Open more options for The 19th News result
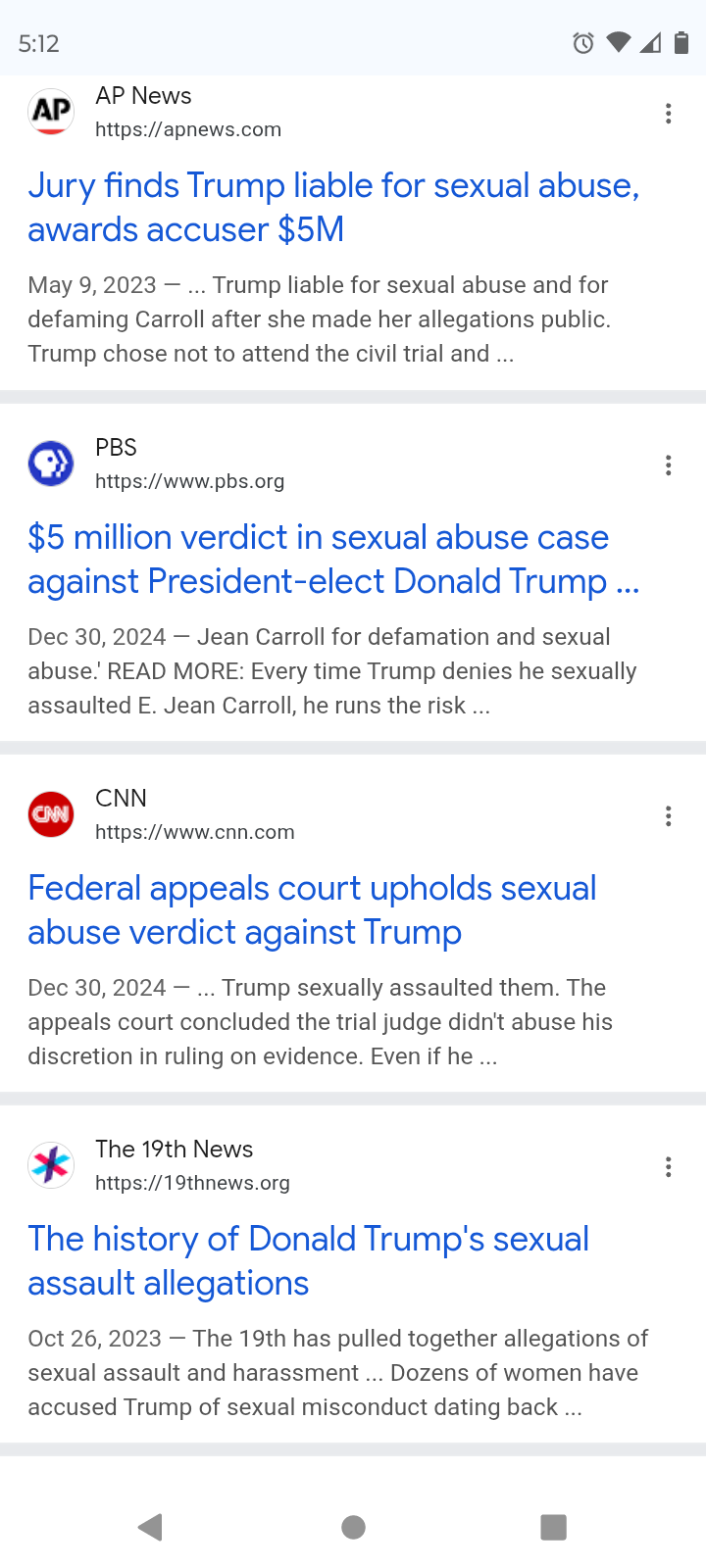The width and height of the screenshot is (706, 1568). coord(669,1167)
